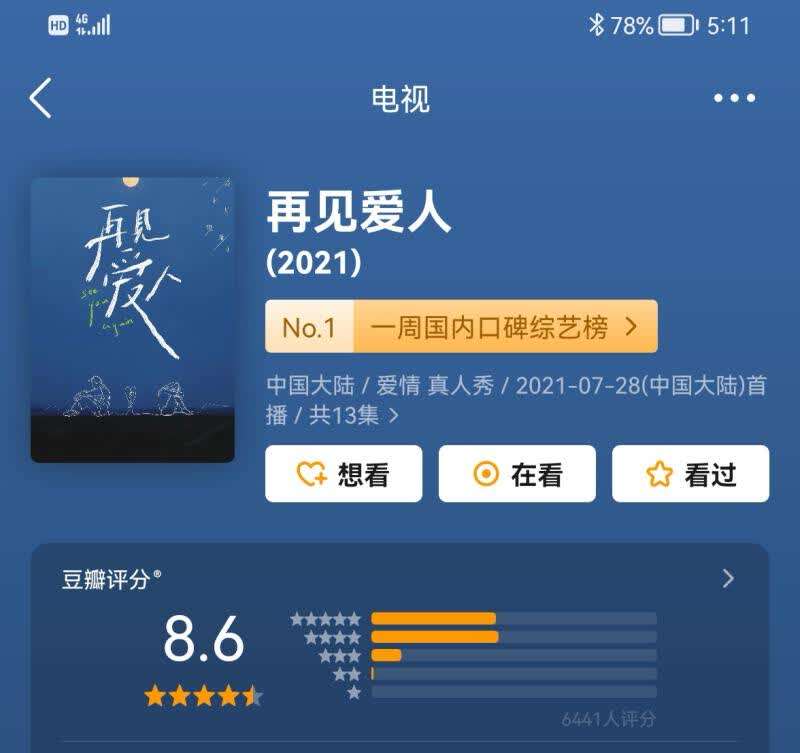Open the three-dot overflow menu
This screenshot has width=800, height=753.
click(x=734, y=98)
